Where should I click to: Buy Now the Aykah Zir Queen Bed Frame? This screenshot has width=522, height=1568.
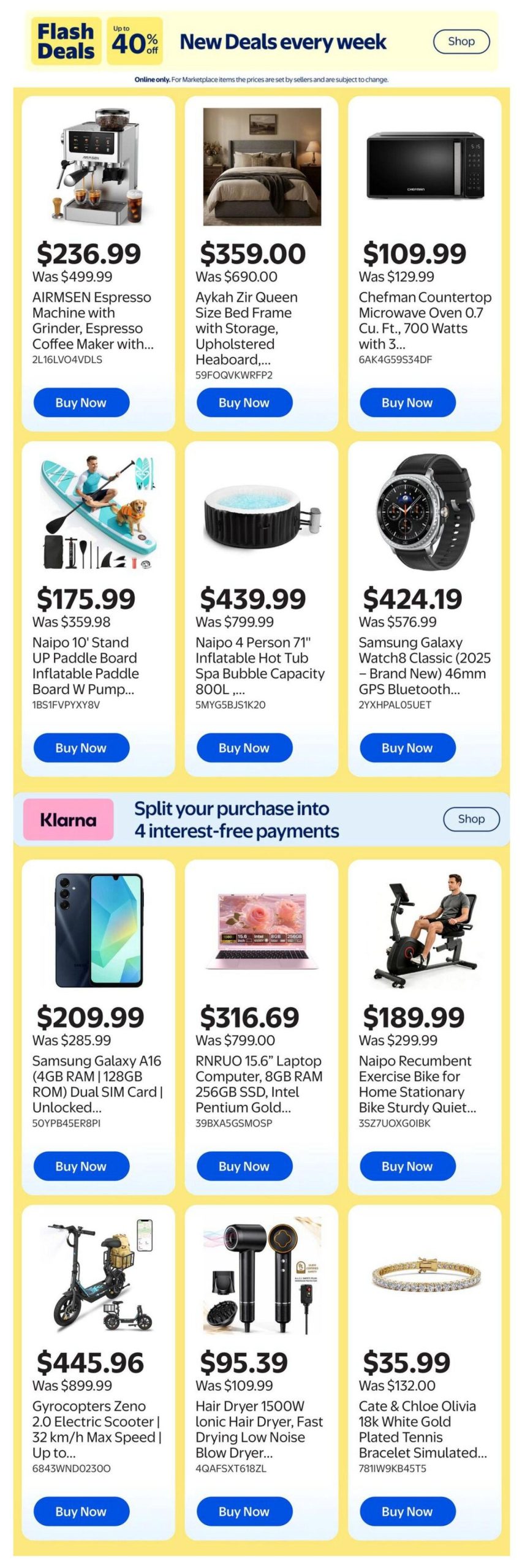244,402
